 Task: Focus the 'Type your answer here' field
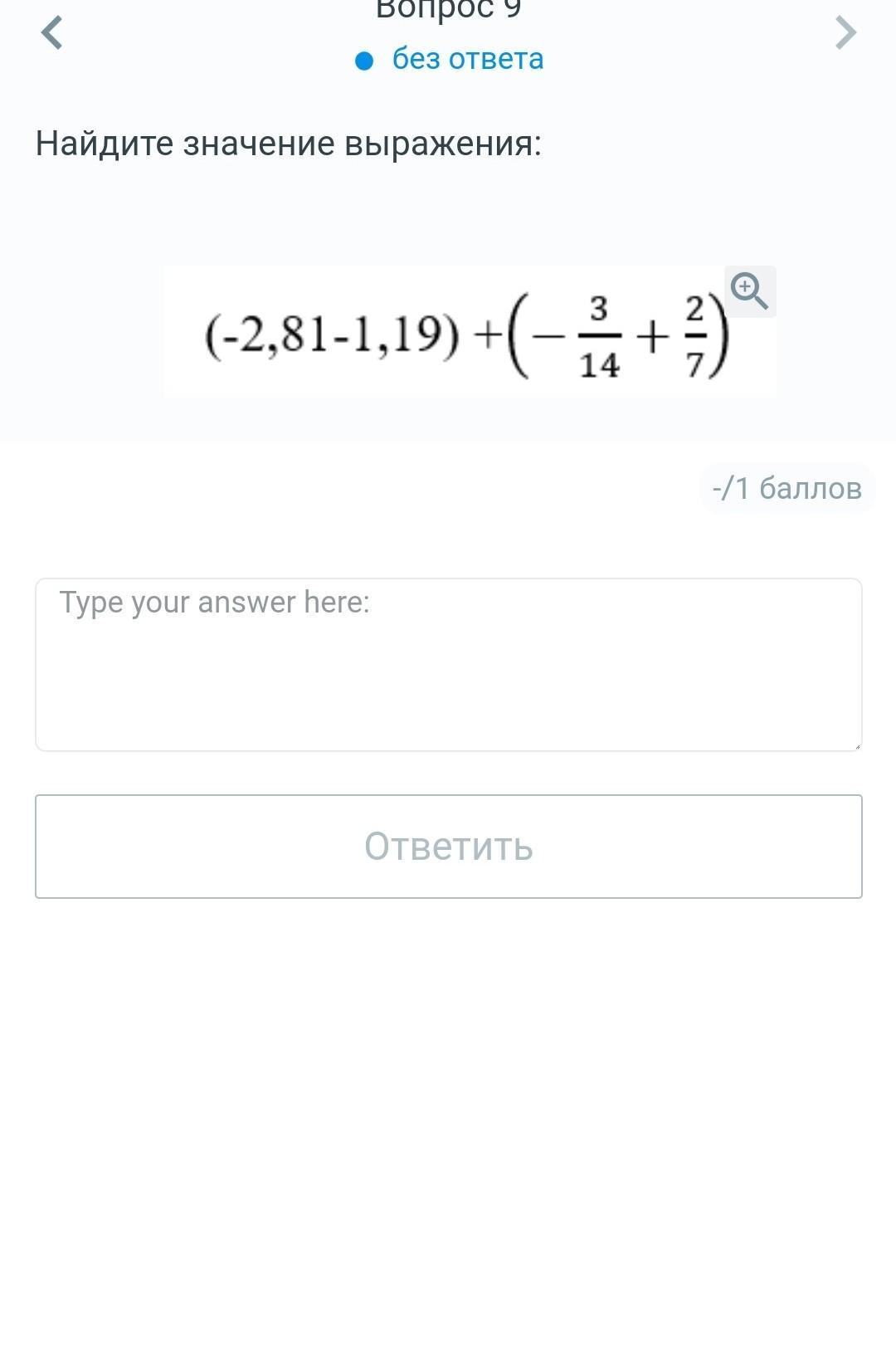[x=448, y=664]
